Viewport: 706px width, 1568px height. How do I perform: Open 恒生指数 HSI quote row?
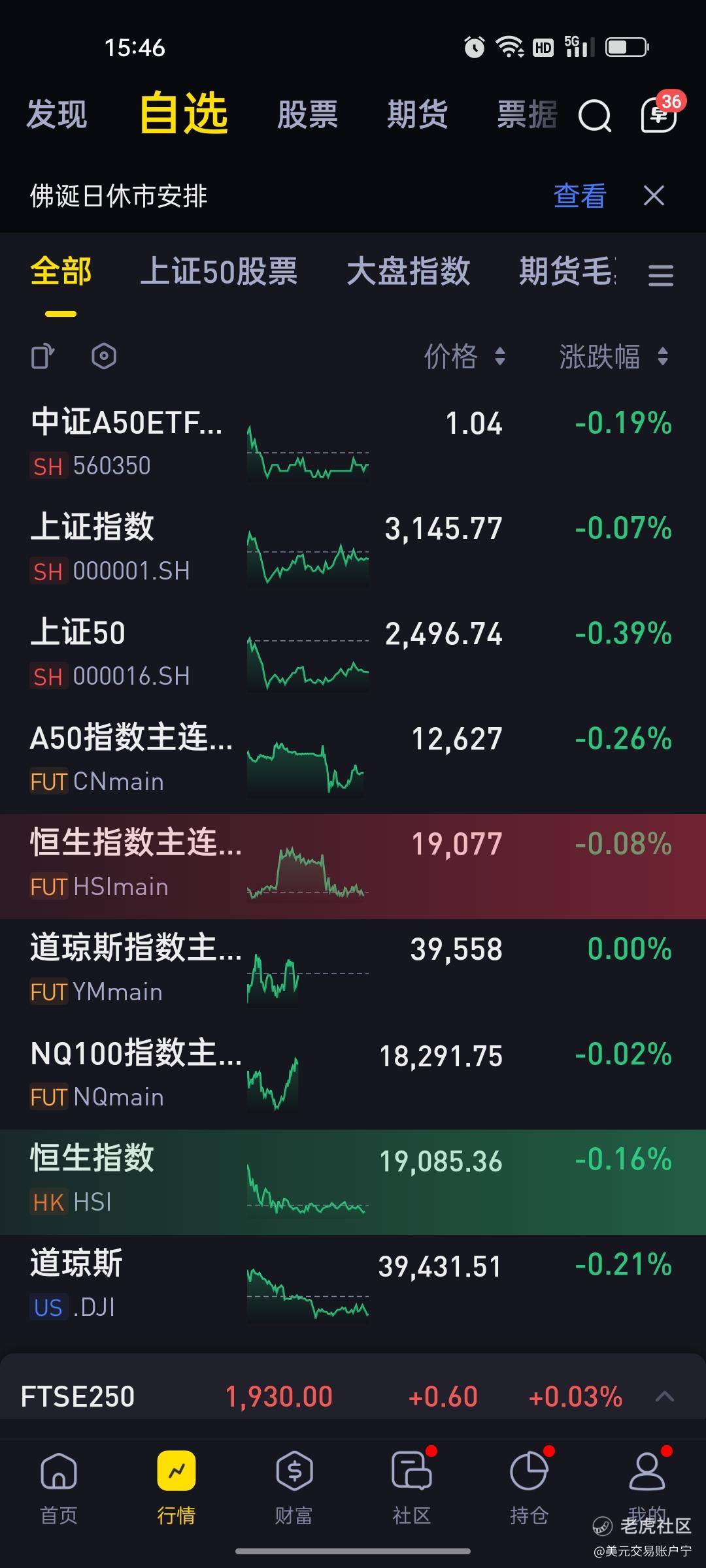click(353, 1181)
